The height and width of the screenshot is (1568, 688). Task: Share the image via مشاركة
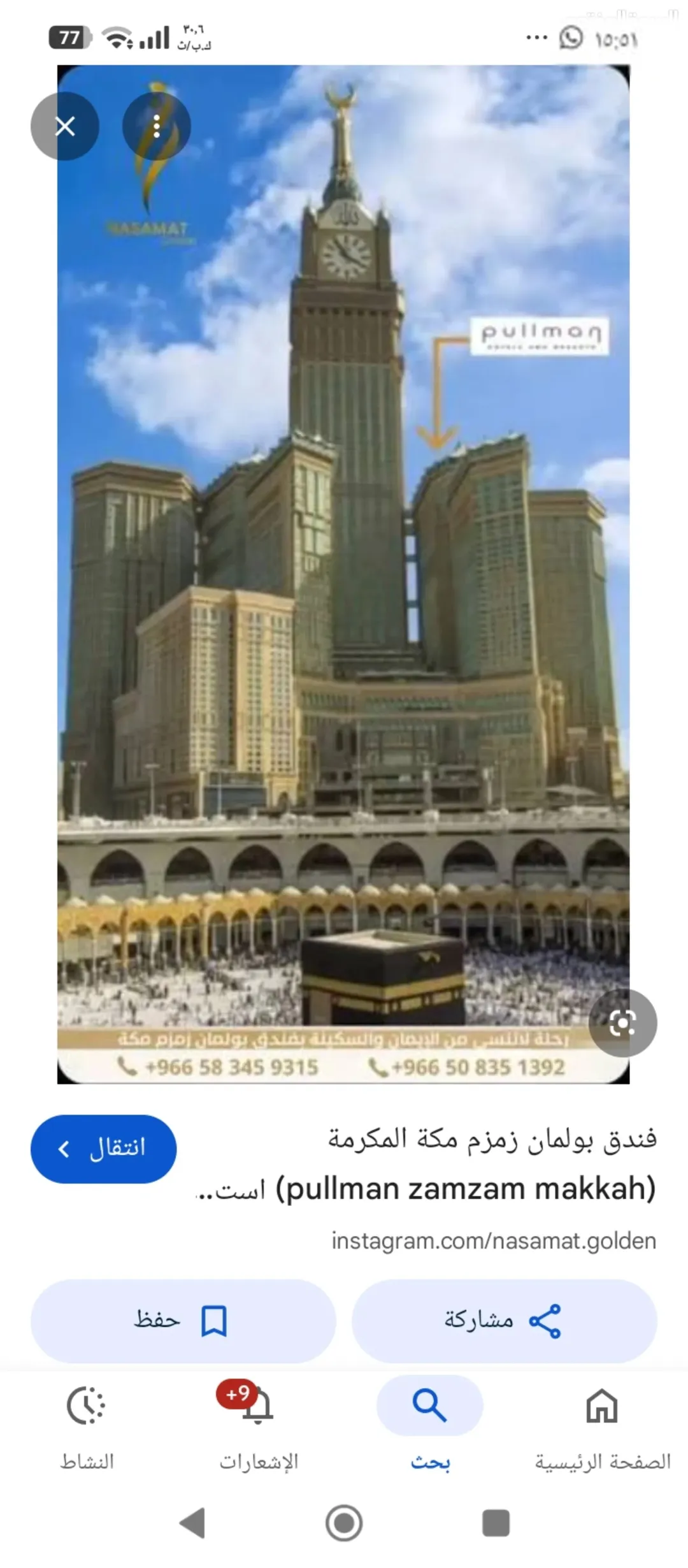pos(505,1321)
